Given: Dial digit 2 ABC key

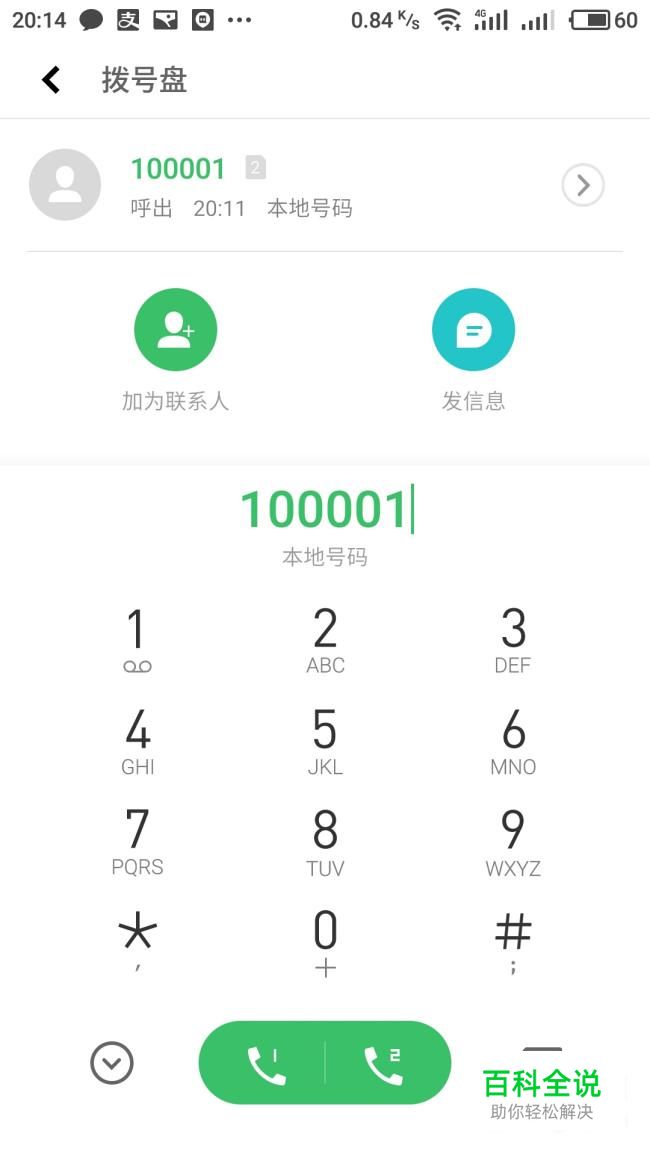Looking at the screenshot, I should [325, 641].
